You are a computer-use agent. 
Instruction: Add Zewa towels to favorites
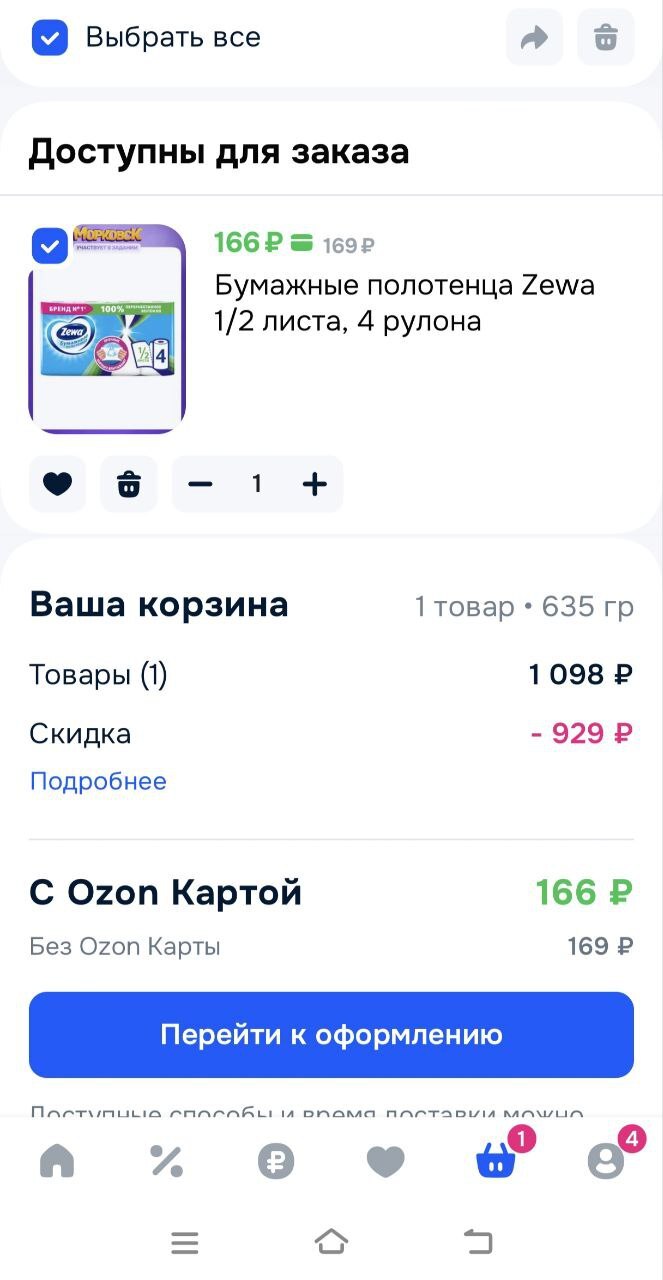pos(57,484)
